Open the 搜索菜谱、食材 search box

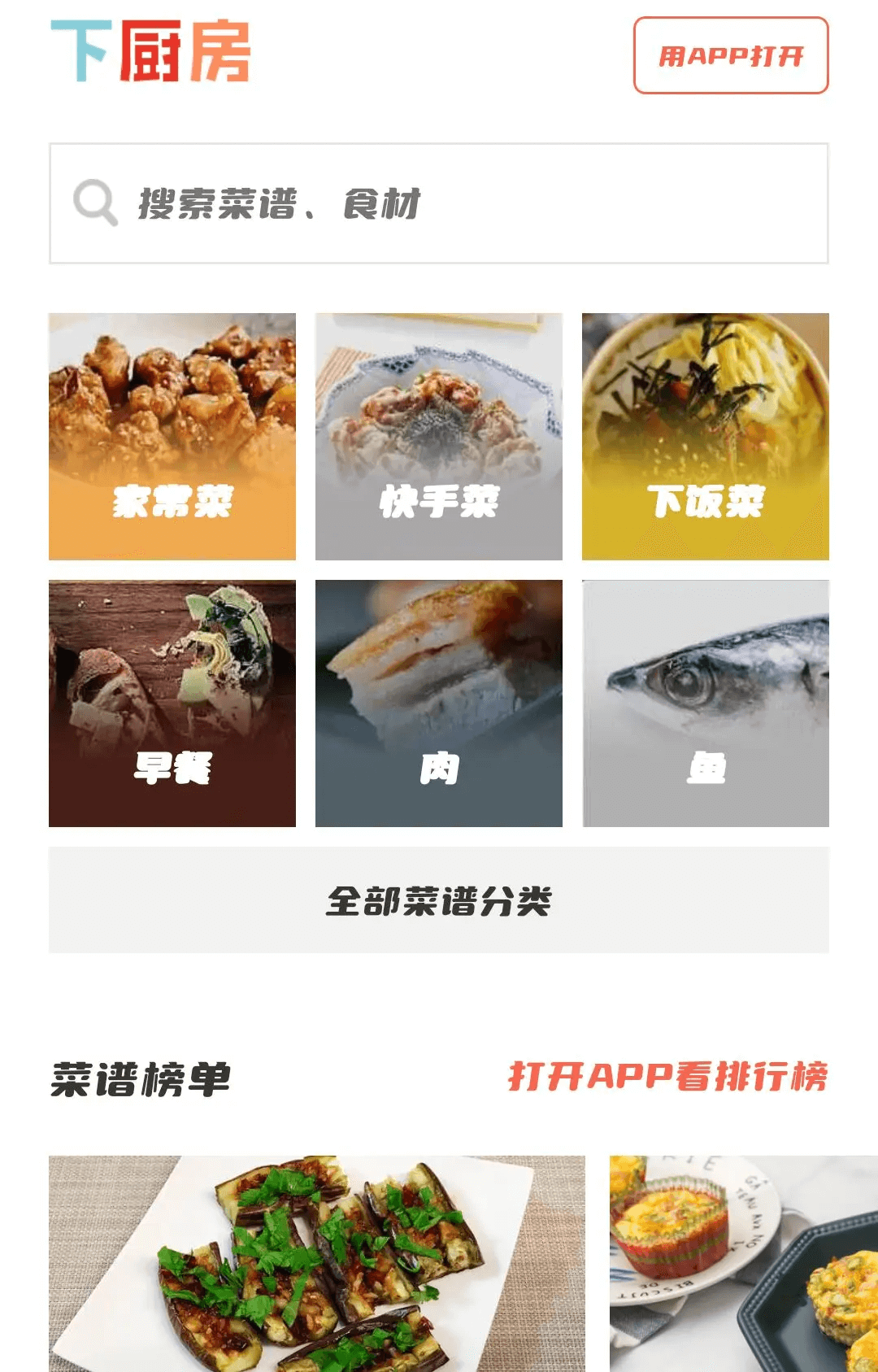pyautogui.click(x=439, y=203)
